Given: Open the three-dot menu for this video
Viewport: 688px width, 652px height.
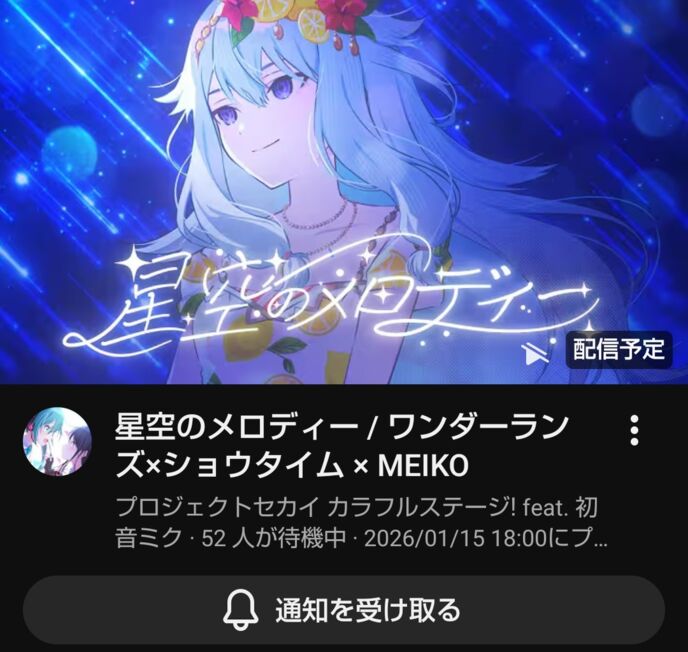Looking at the screenshot, I should [634, 430].
